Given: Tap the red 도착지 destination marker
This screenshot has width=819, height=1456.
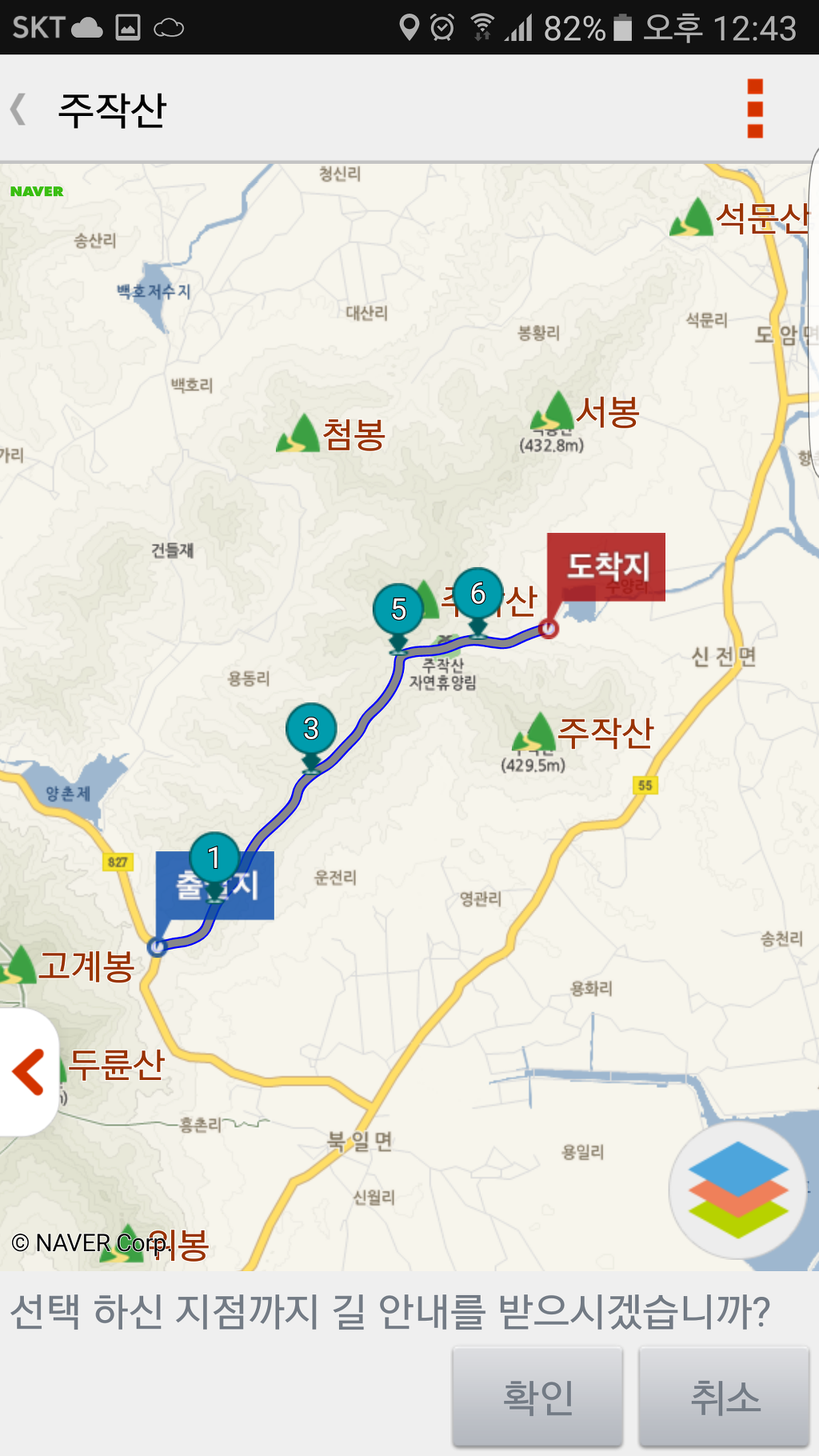Looking at the screenshot, I should [606, 566].
